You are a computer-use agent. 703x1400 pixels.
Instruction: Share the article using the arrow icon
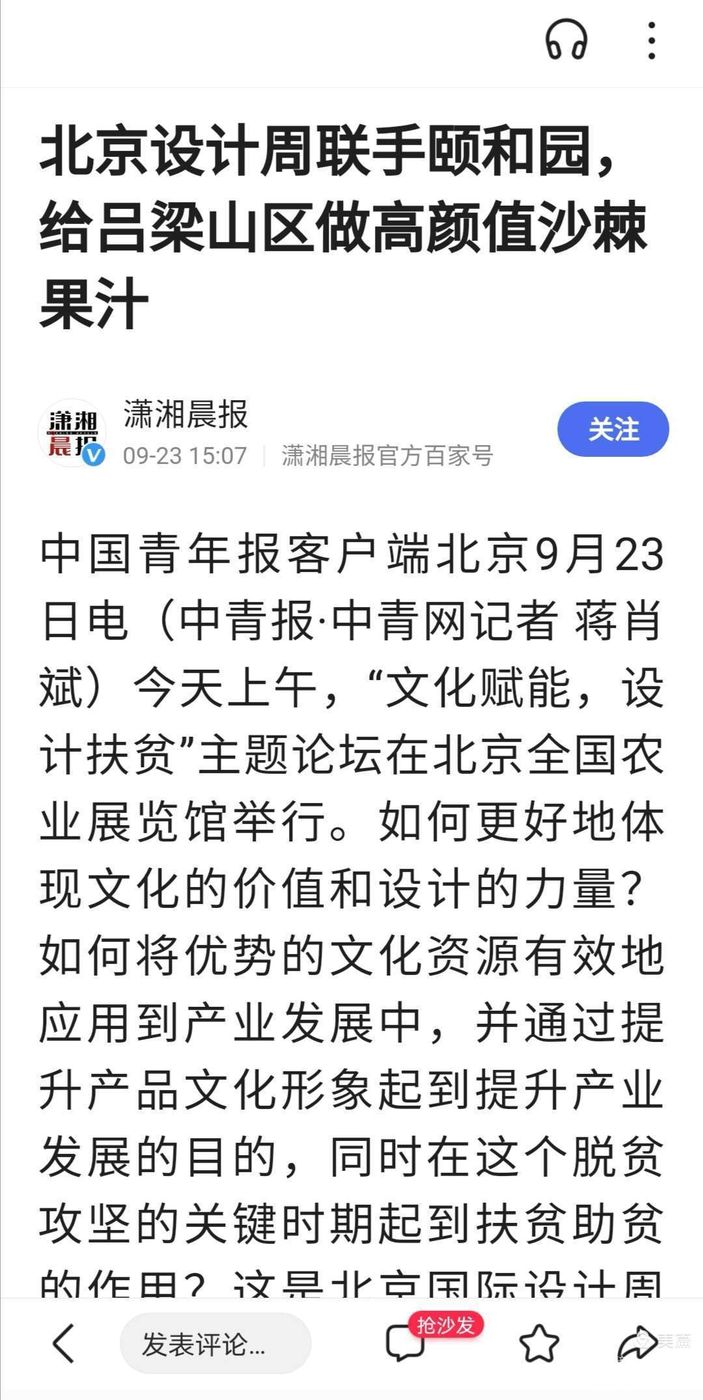coord(637,1343)
